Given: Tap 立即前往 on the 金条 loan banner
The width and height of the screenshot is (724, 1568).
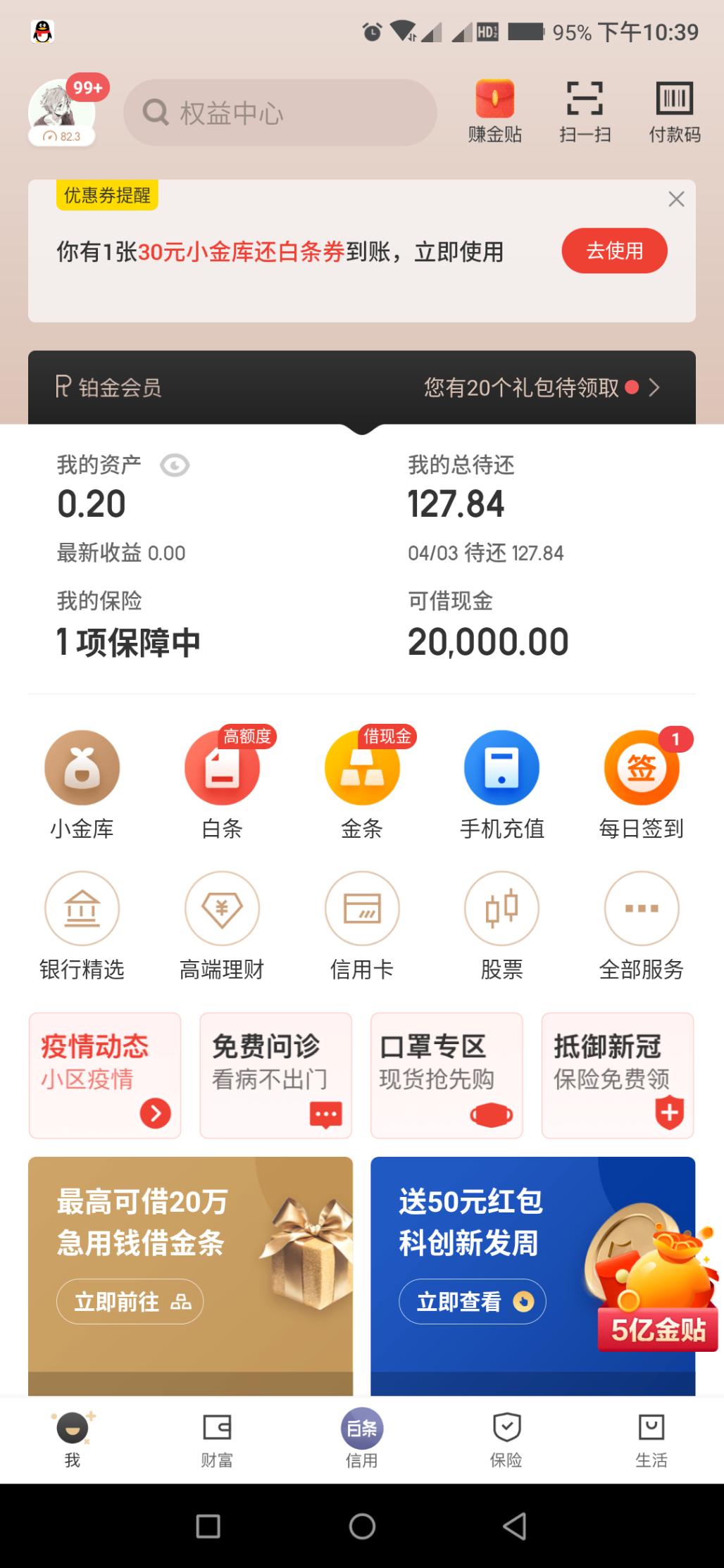Looking at the screenshot, I should point(130,1301).
